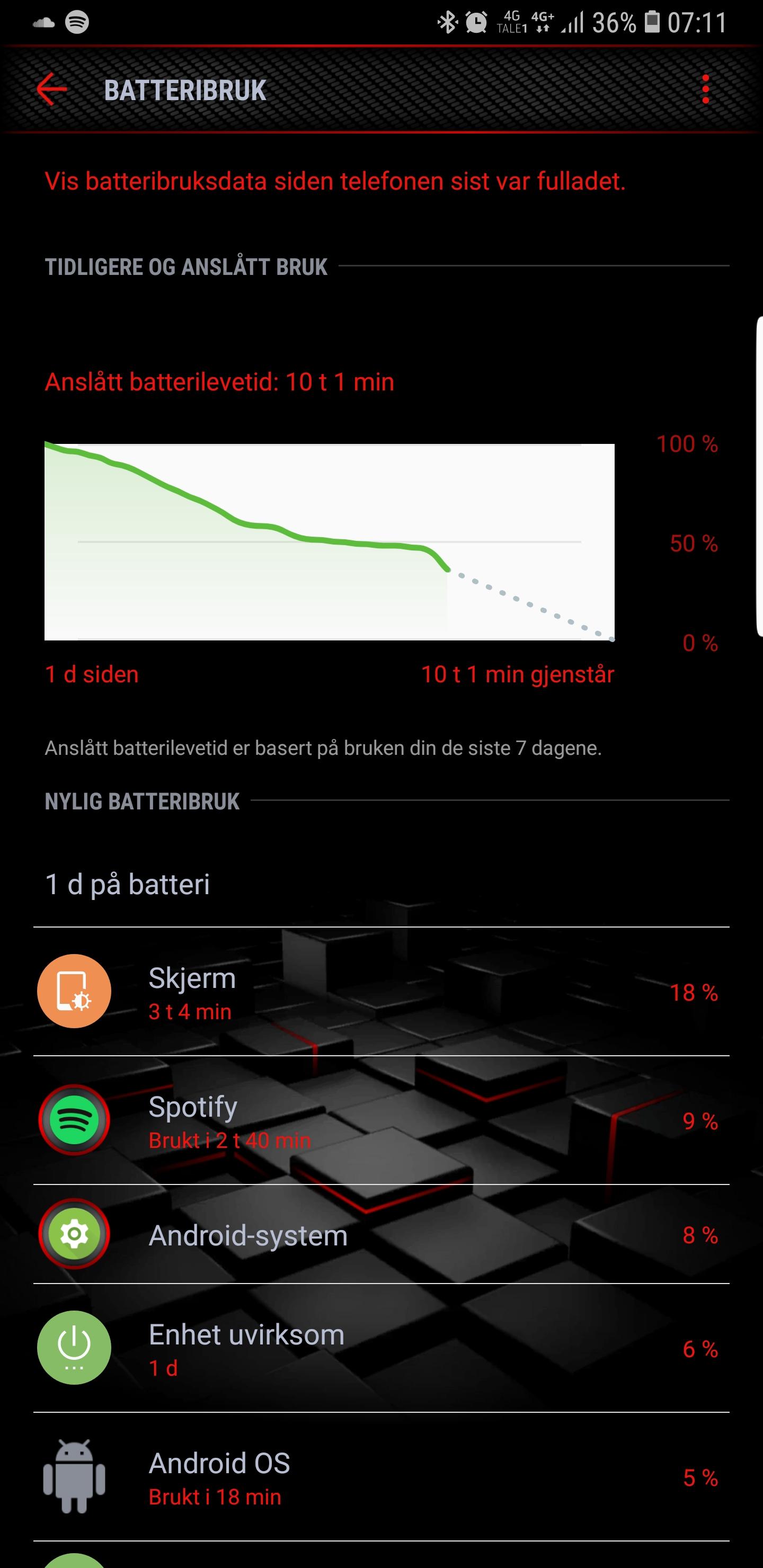The image size is (763, 1568).
Task: Open Skjerm battery usage details
Action: 381,992
